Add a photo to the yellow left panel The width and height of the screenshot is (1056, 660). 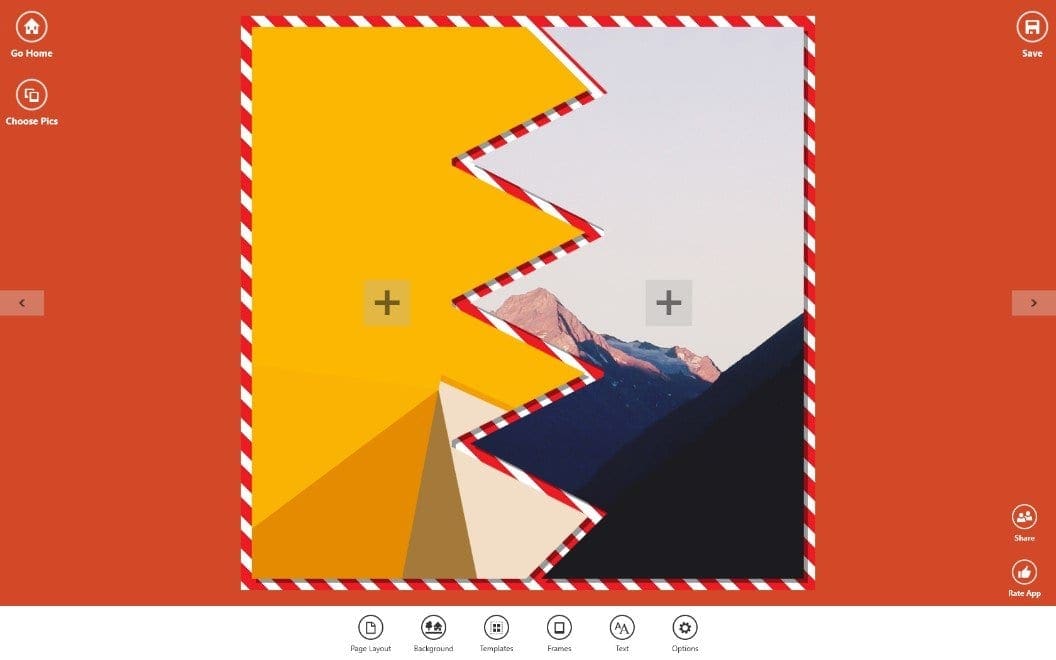[x=387, y=302]
